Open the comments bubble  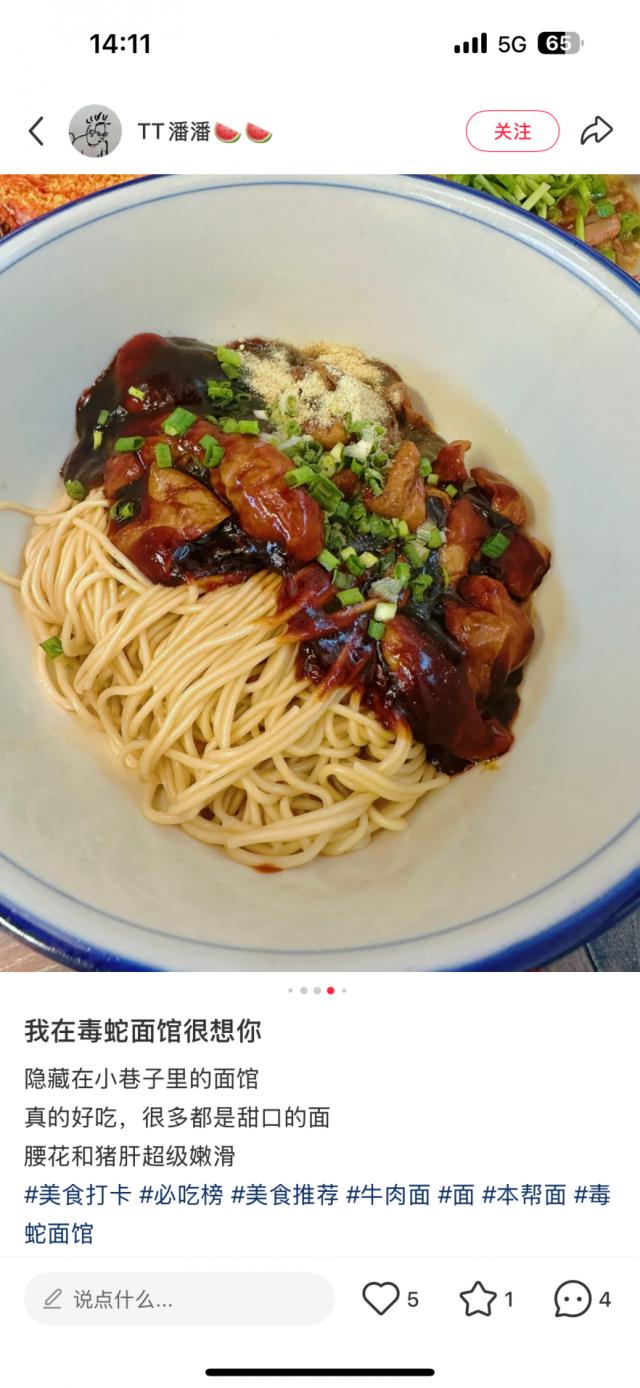573,1299
